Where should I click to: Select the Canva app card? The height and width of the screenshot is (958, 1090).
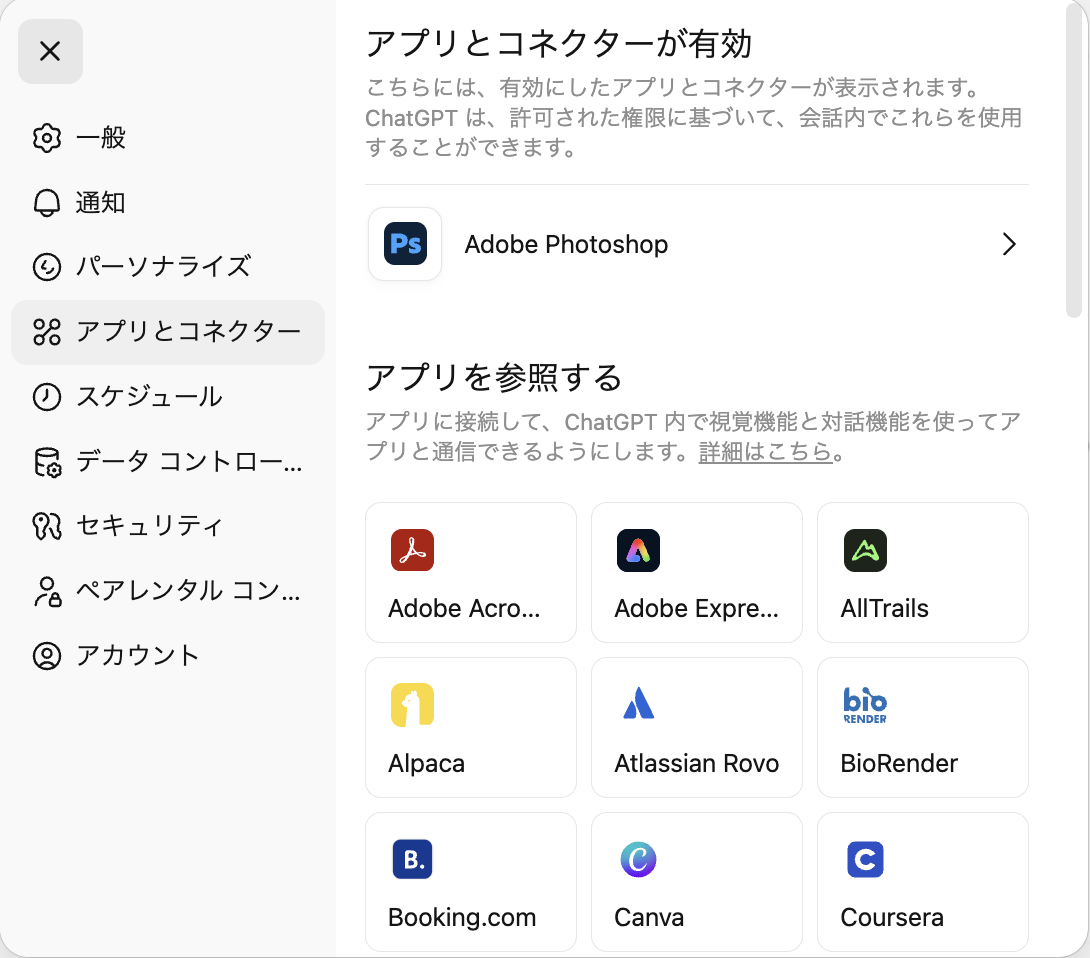pos(697,881)
